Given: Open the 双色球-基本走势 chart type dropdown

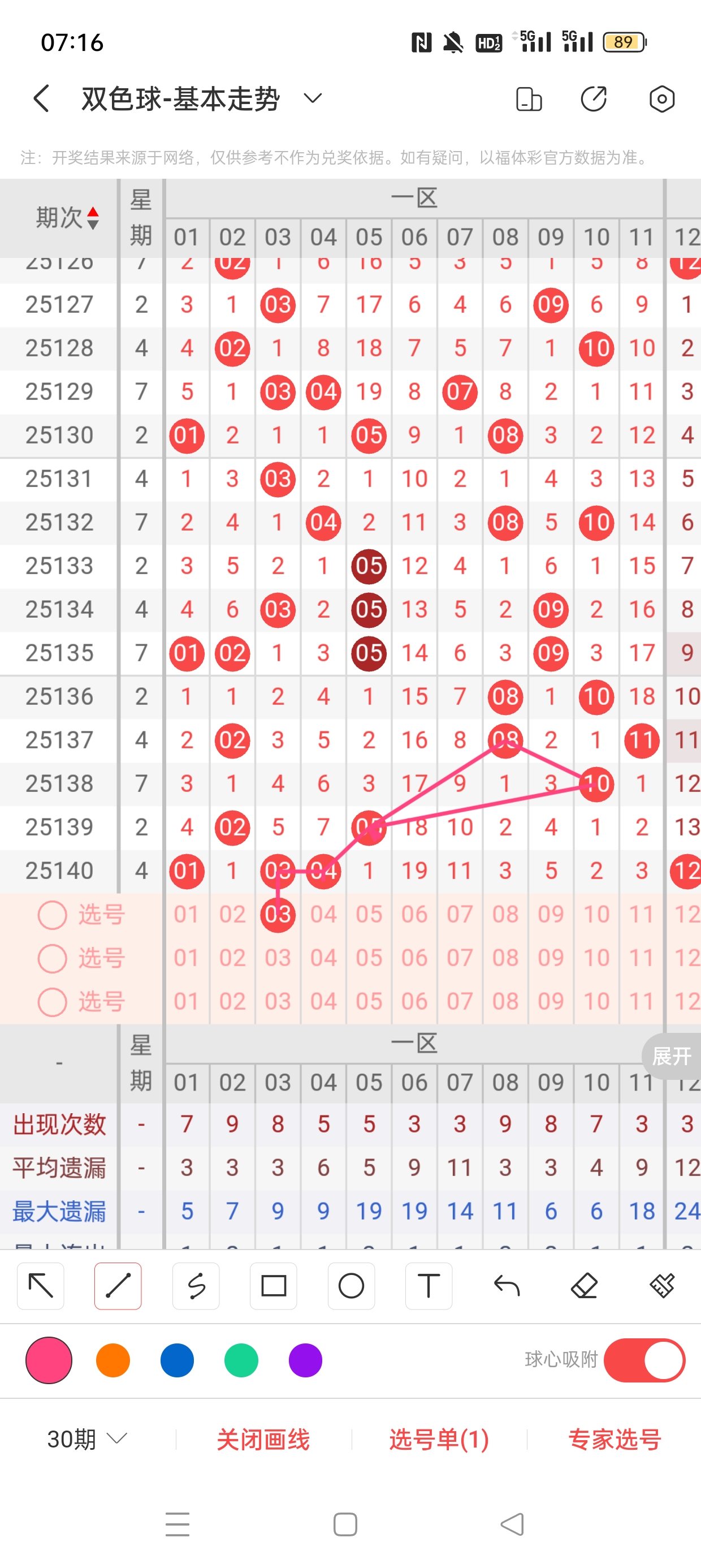Looking at the screenshot, I should point(313,98).
